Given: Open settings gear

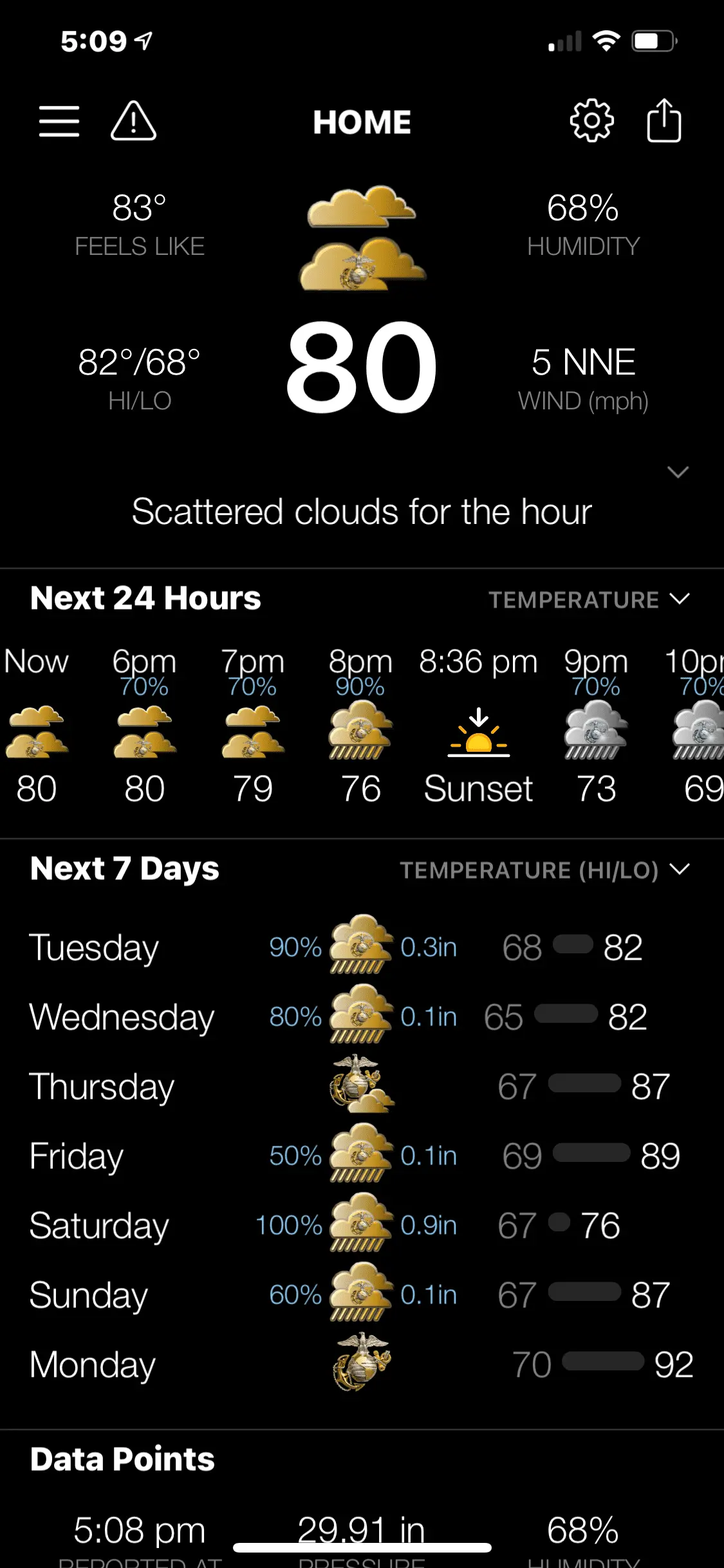Looking at the screenshot, I should [591, 121].
